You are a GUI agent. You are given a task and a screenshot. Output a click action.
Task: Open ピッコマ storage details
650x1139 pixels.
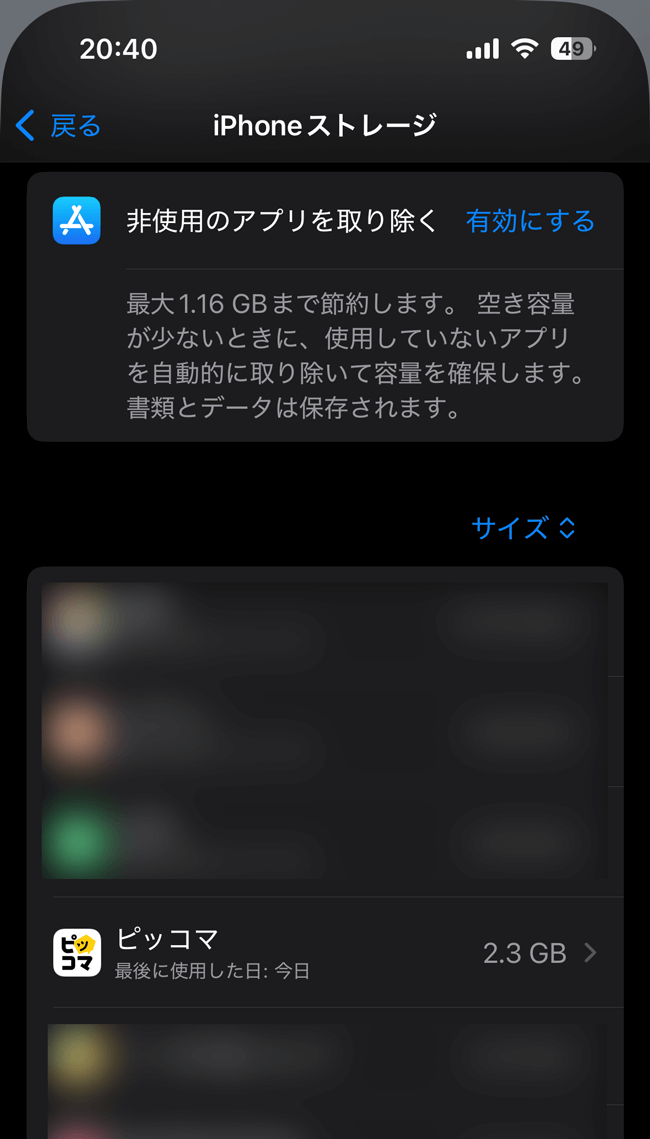[x=325, y=952]
